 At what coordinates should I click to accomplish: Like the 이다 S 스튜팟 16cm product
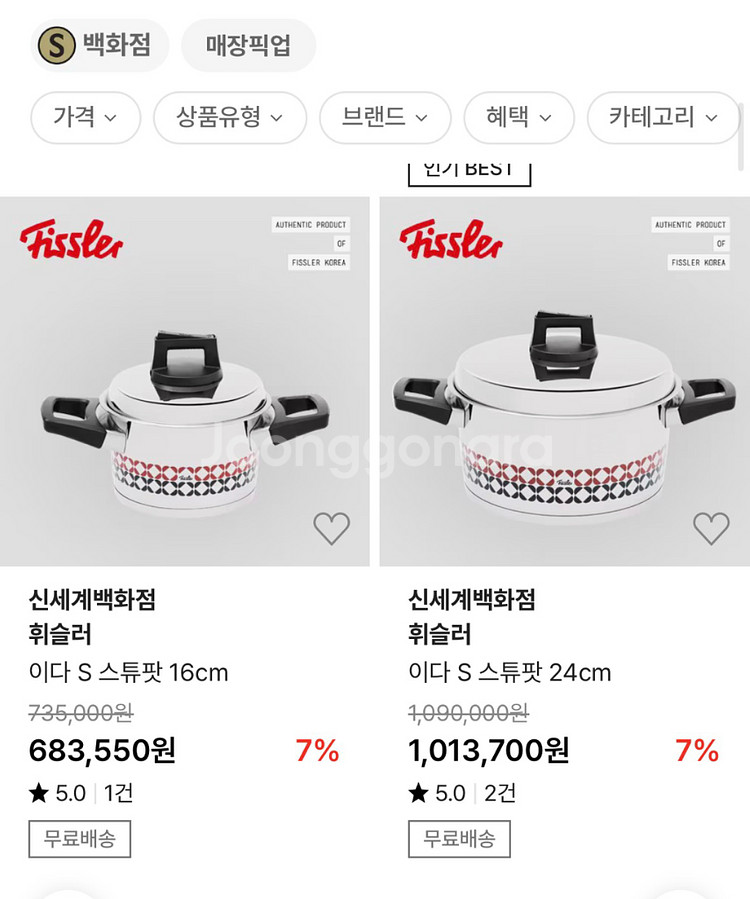pyautogui.click(x=331, y=528)
